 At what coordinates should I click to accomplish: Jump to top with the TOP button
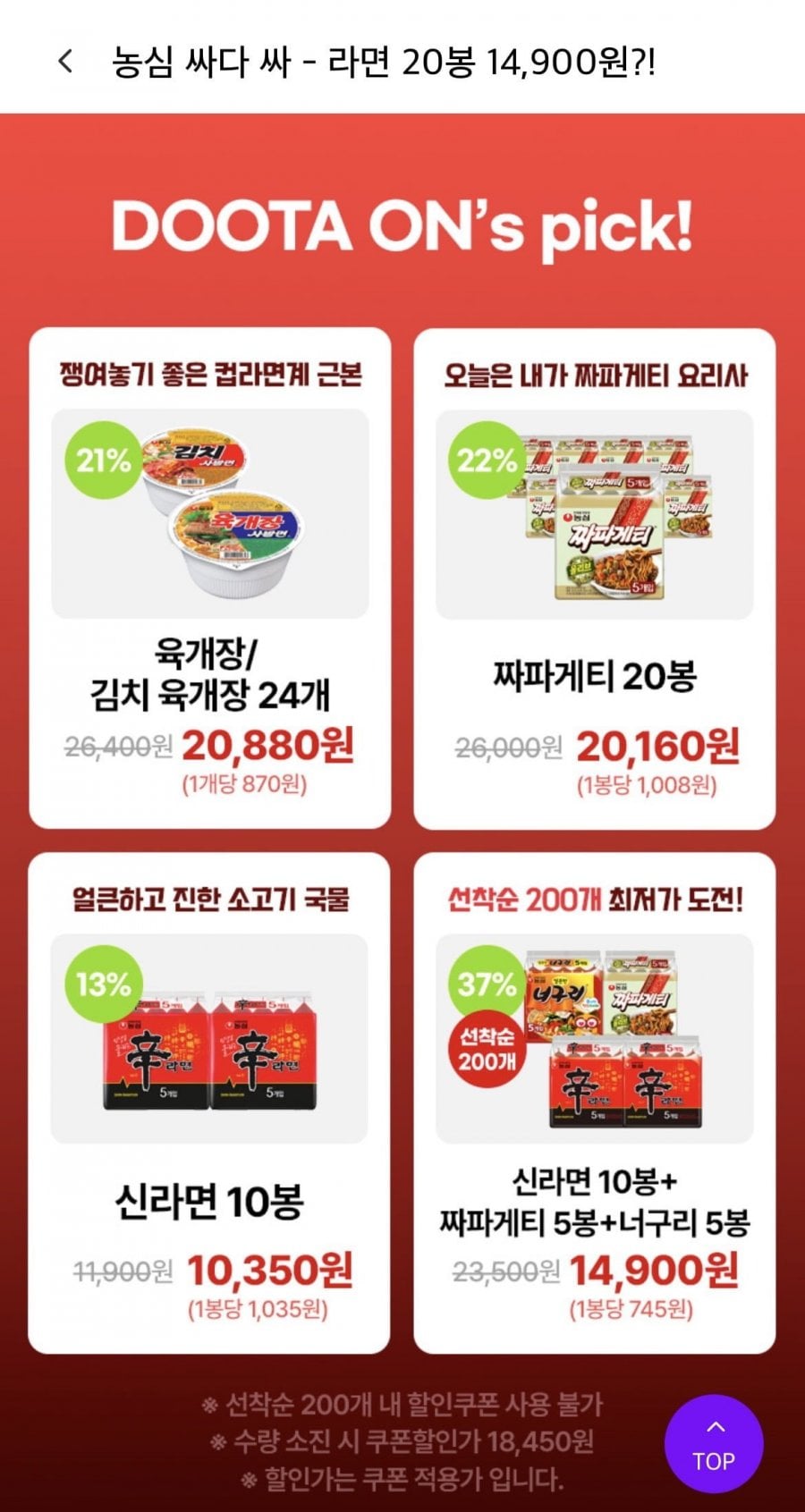point(713,1443)
